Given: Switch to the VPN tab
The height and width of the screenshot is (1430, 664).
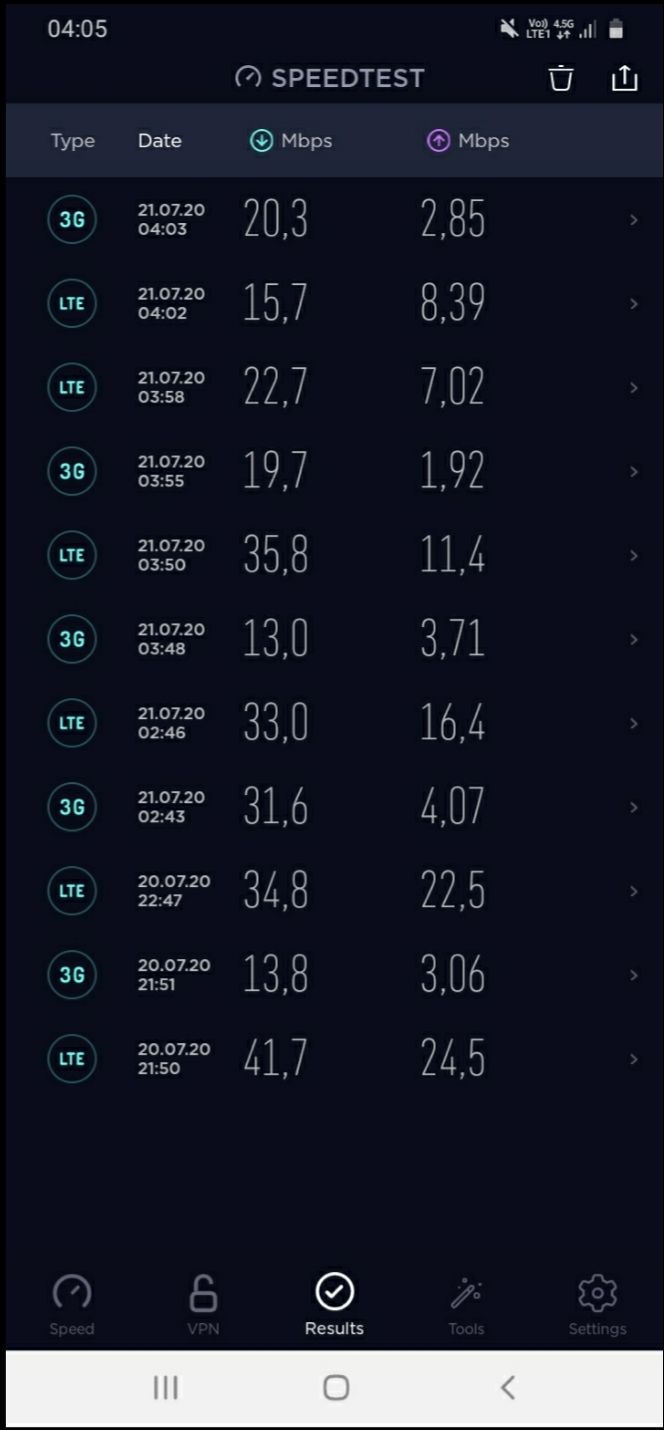Looking at the screenshot, I should pyautogui.click(x=203, y=1305).
